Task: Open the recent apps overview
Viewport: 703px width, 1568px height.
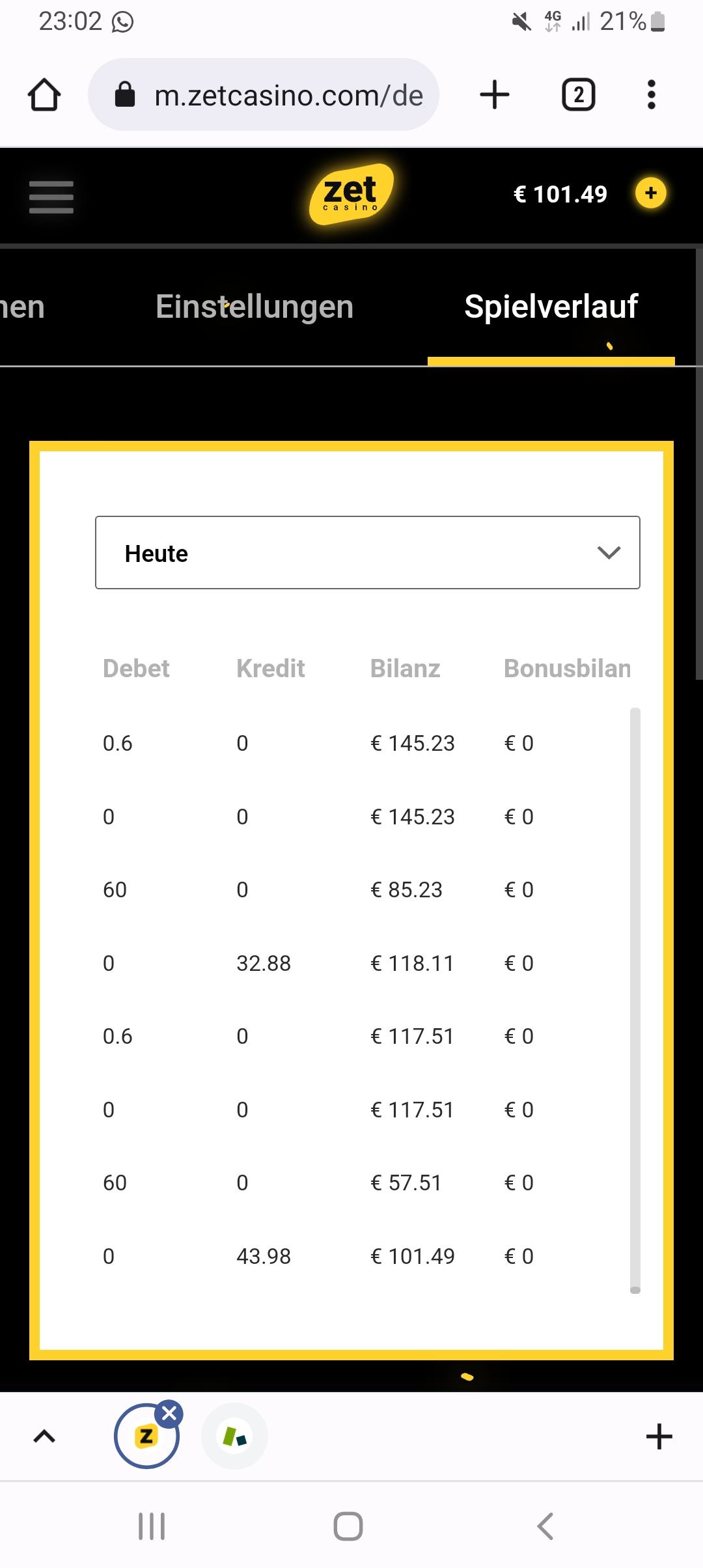Action: click(x=152, y=1526)
